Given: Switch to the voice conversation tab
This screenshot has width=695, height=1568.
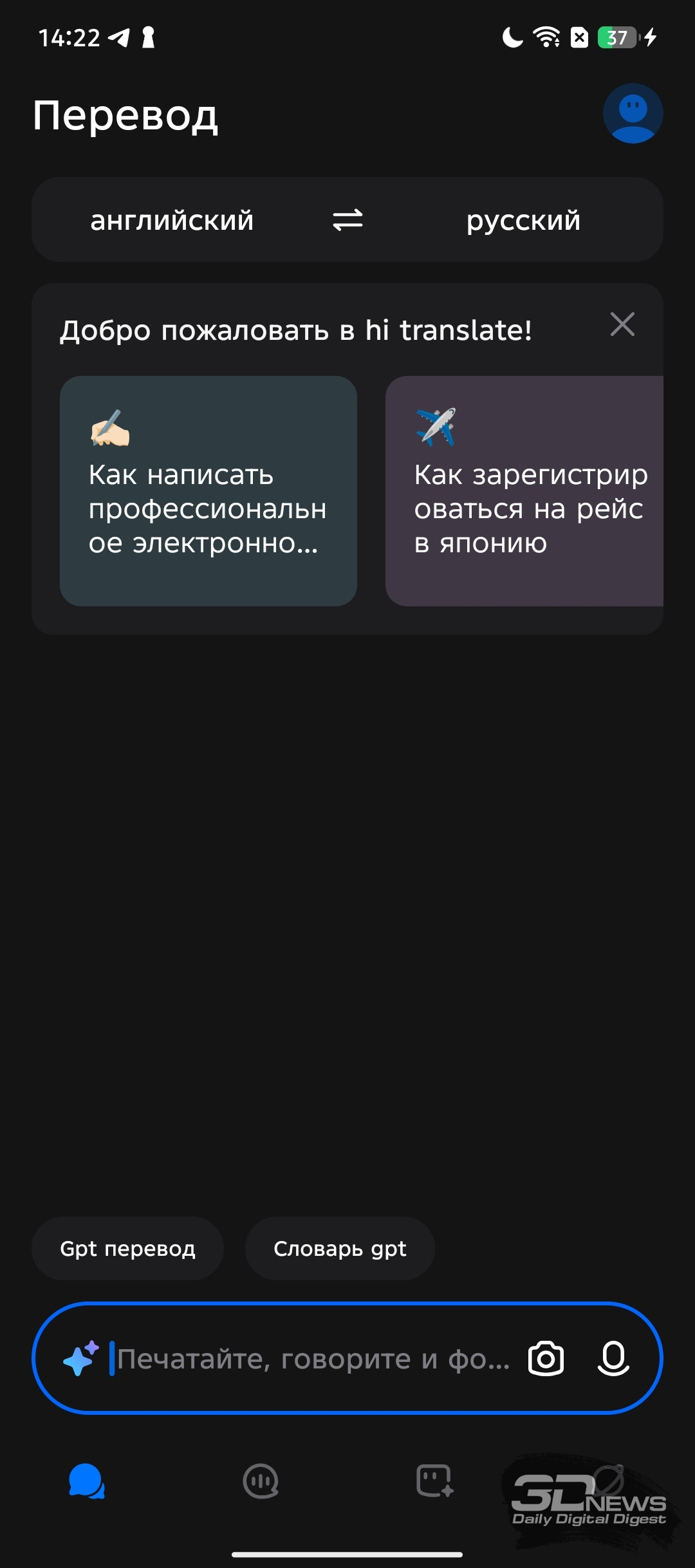Looking at the screenshot, I should (x=261, y=1481).
